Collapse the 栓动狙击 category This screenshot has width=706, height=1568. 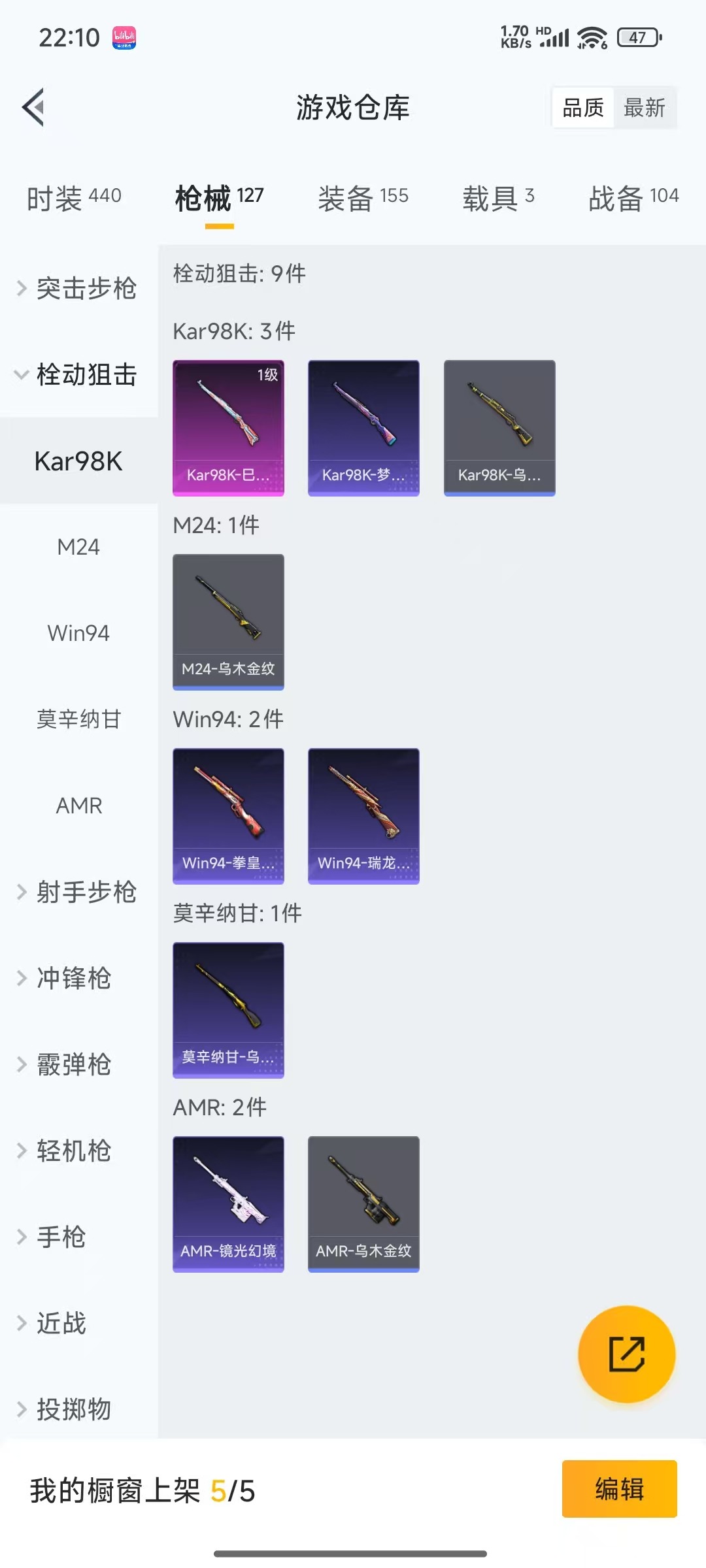[78, 374]
